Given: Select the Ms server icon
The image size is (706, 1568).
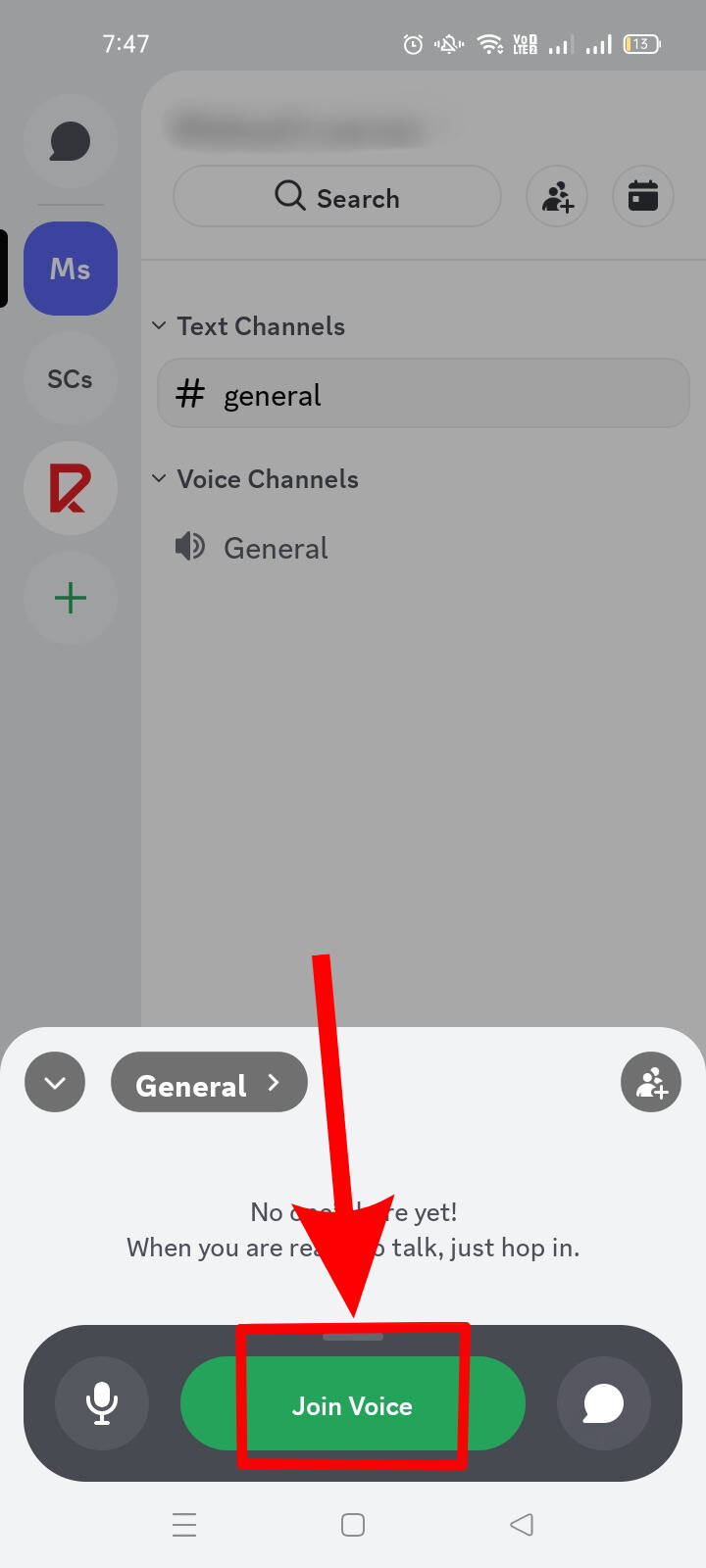Looking at the screenshot, I should click(71, 269).
